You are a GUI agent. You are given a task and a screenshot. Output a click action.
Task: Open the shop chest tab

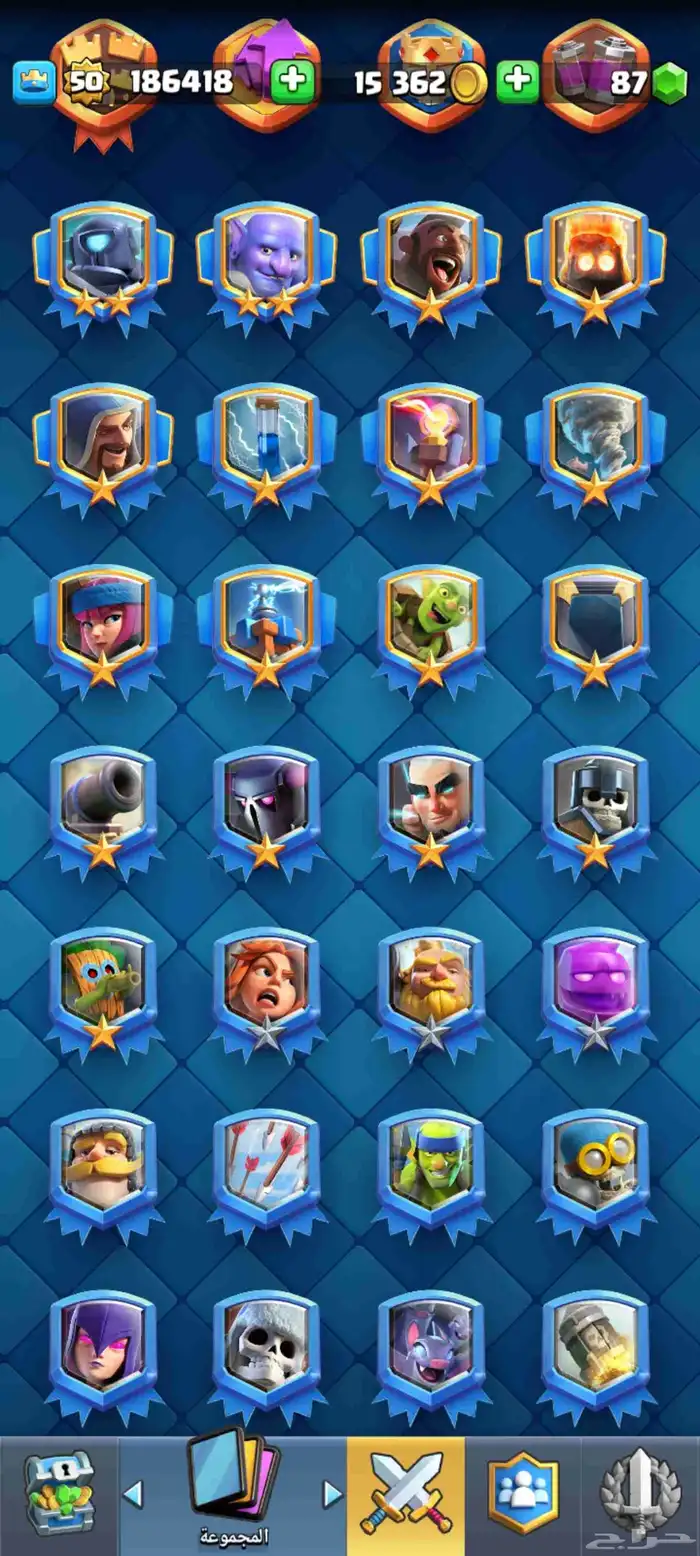point(58,1496)
